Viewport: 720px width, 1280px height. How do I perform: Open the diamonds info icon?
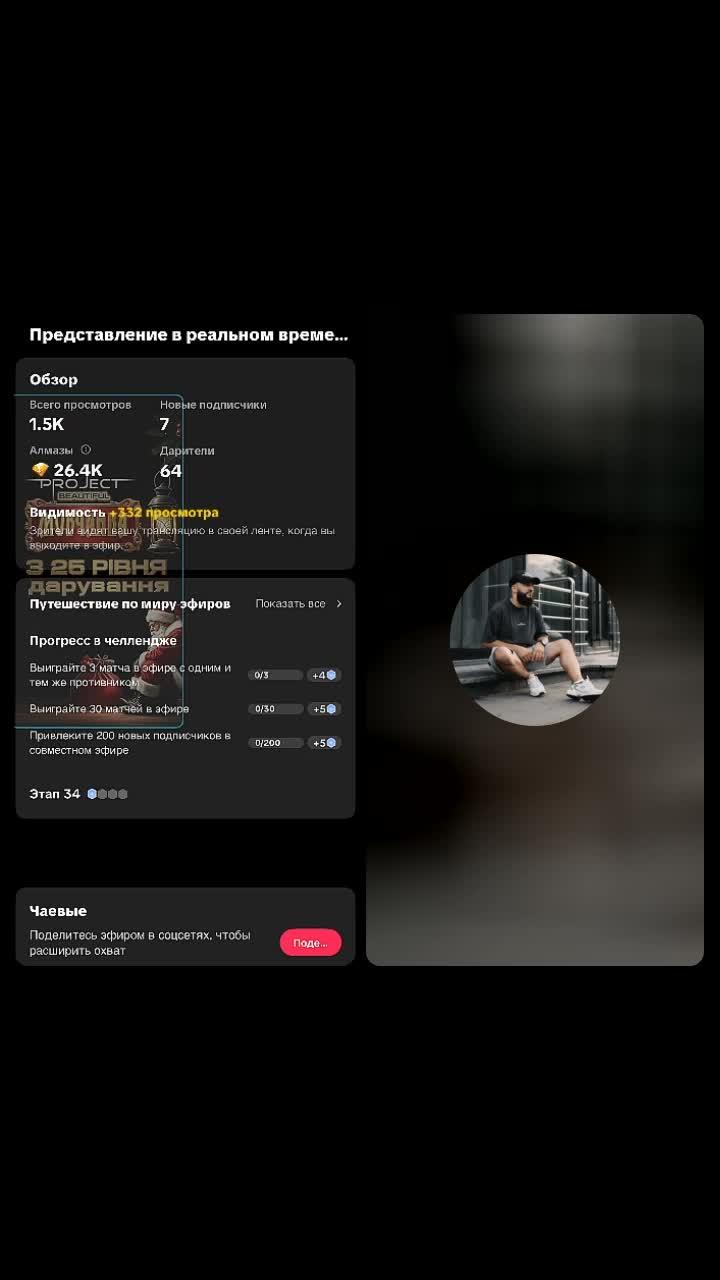click(x=86, y=450)
